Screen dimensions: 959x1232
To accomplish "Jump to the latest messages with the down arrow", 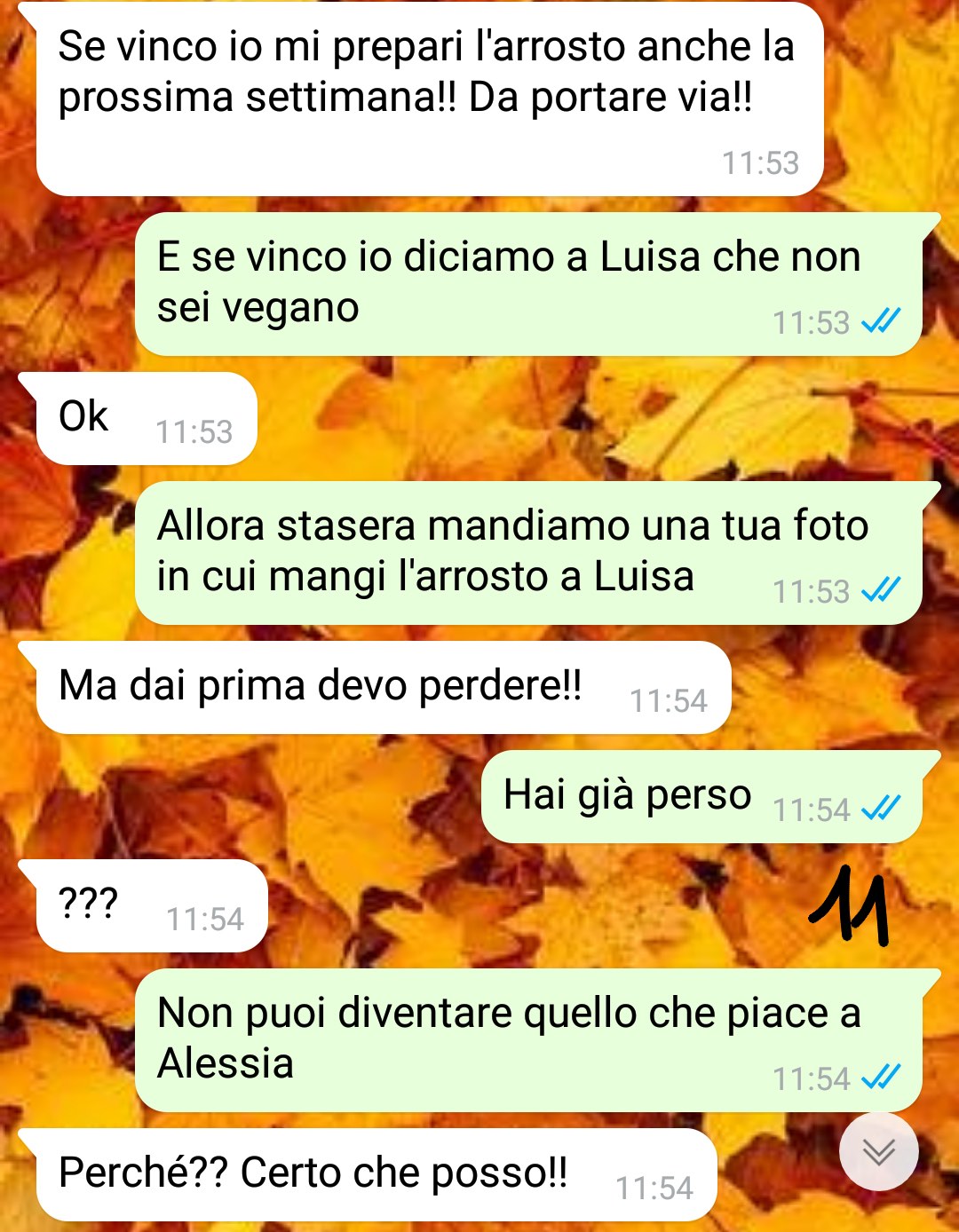I will coord(878,1151).
